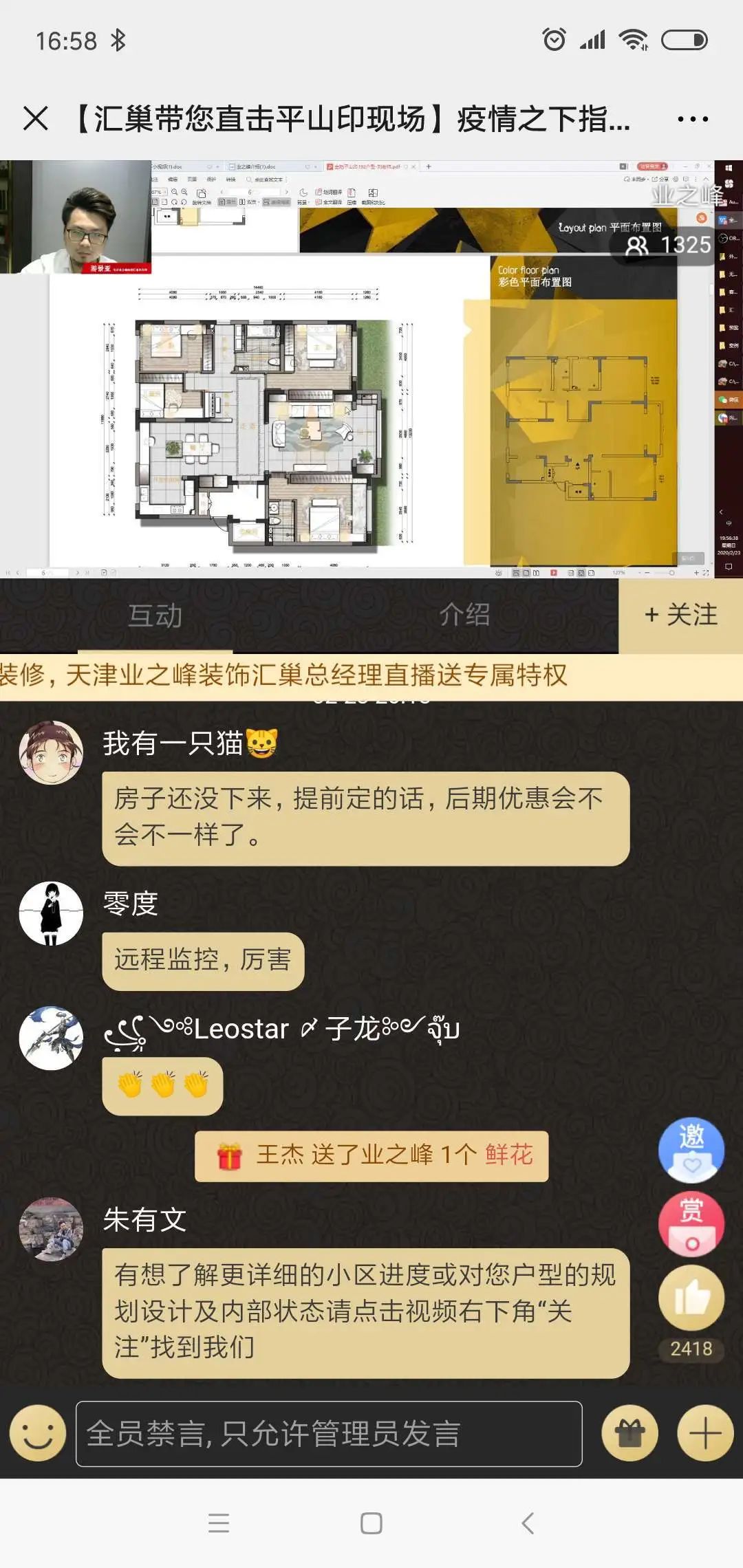The height and width of the screenshot is (1568, 743).
Task: Tap the 邀 invite button
Action: pyautogui.click(x=691, y=1149)
